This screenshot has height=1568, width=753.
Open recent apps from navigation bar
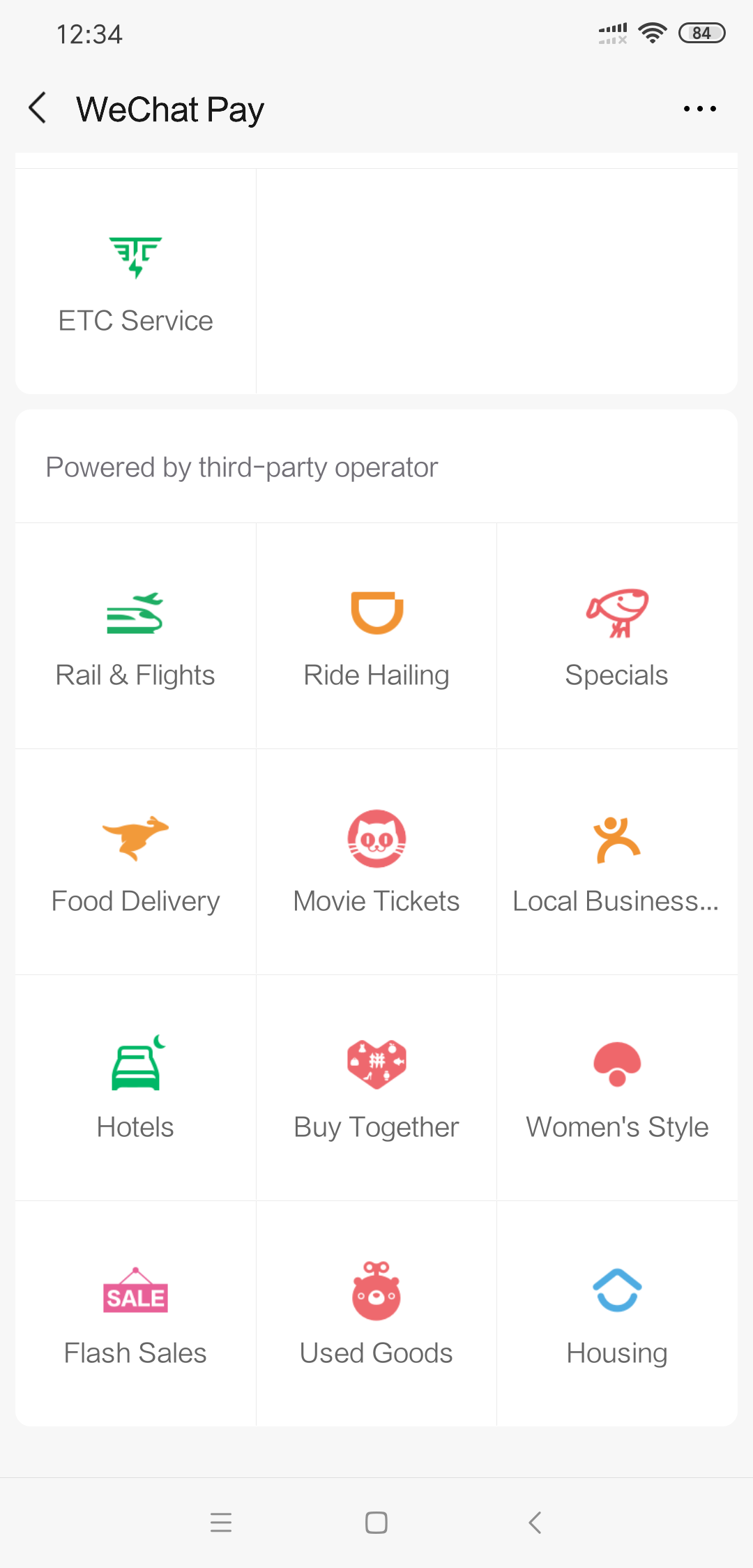point(221,1522)
